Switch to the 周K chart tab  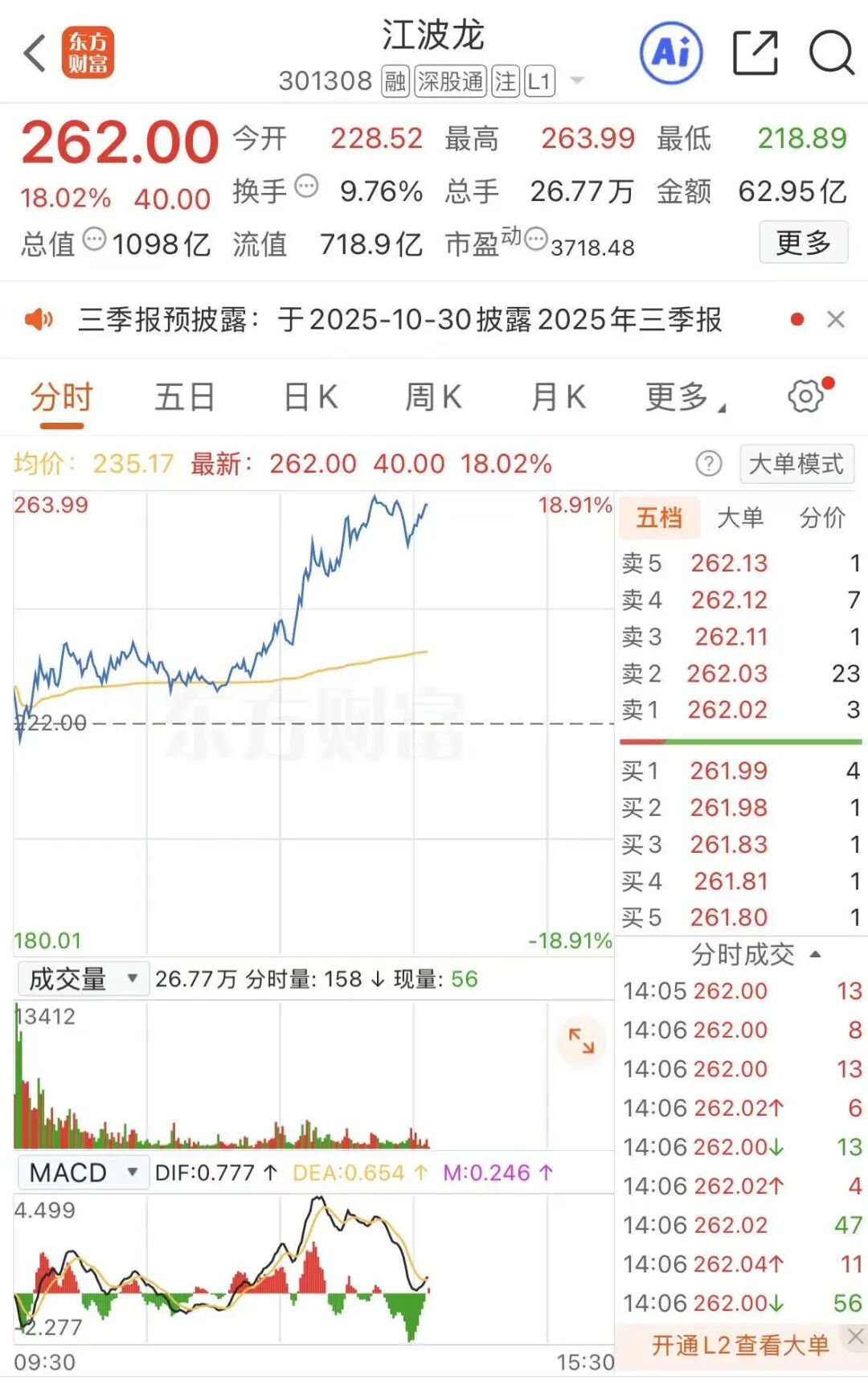coord(433,397)
